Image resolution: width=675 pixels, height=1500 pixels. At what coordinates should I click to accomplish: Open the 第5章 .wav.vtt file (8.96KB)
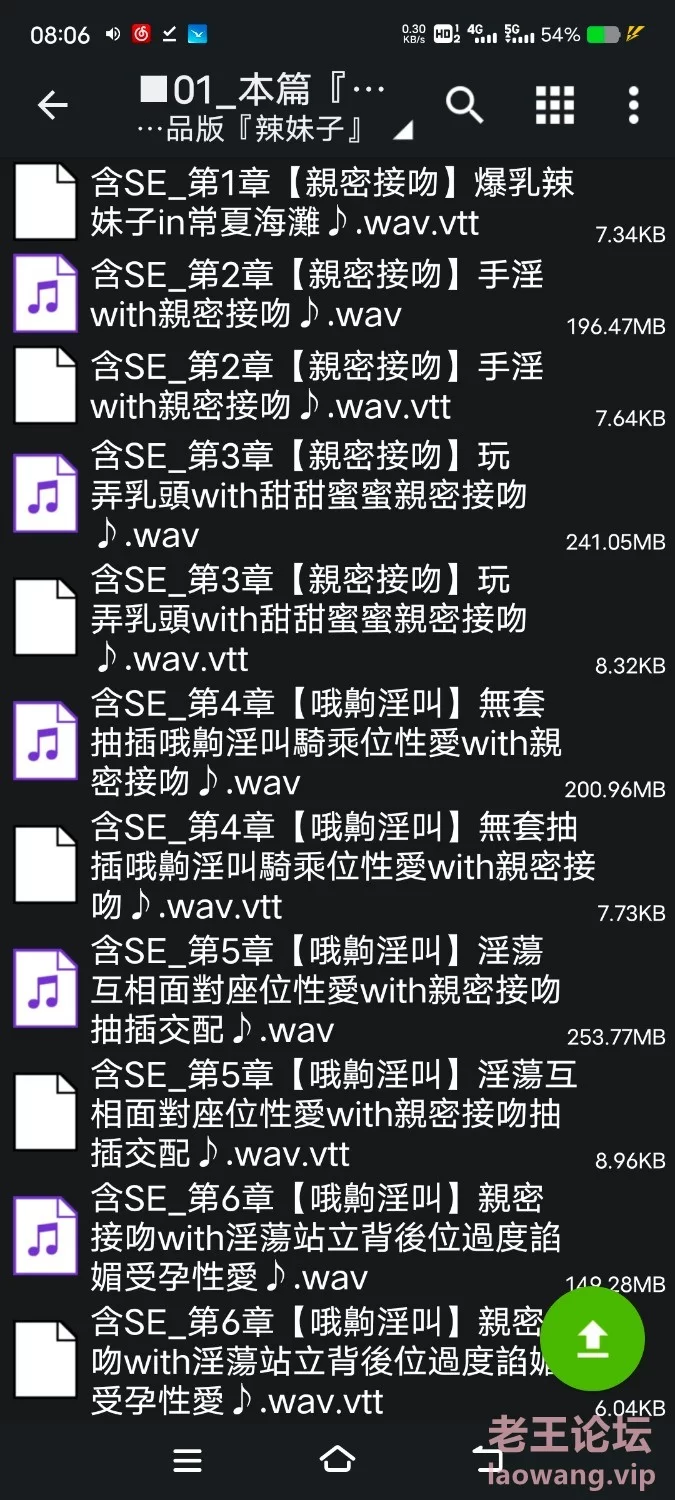click(337, 1114)
